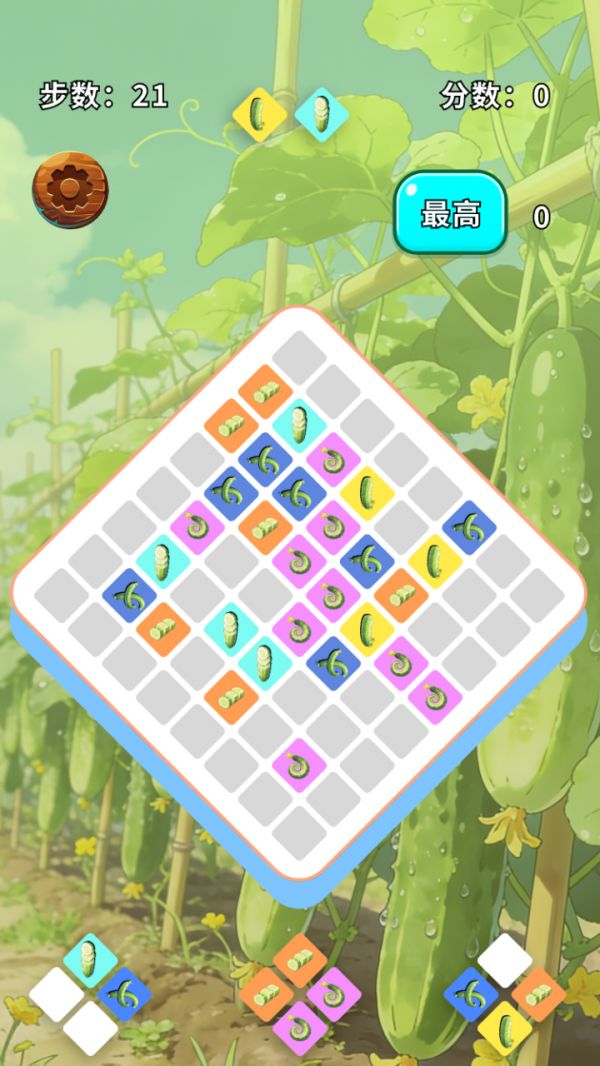Open the wooden gear settings button
This screenshot has width=600, height=1066.
pyautogui.click(x=70, y=189)
